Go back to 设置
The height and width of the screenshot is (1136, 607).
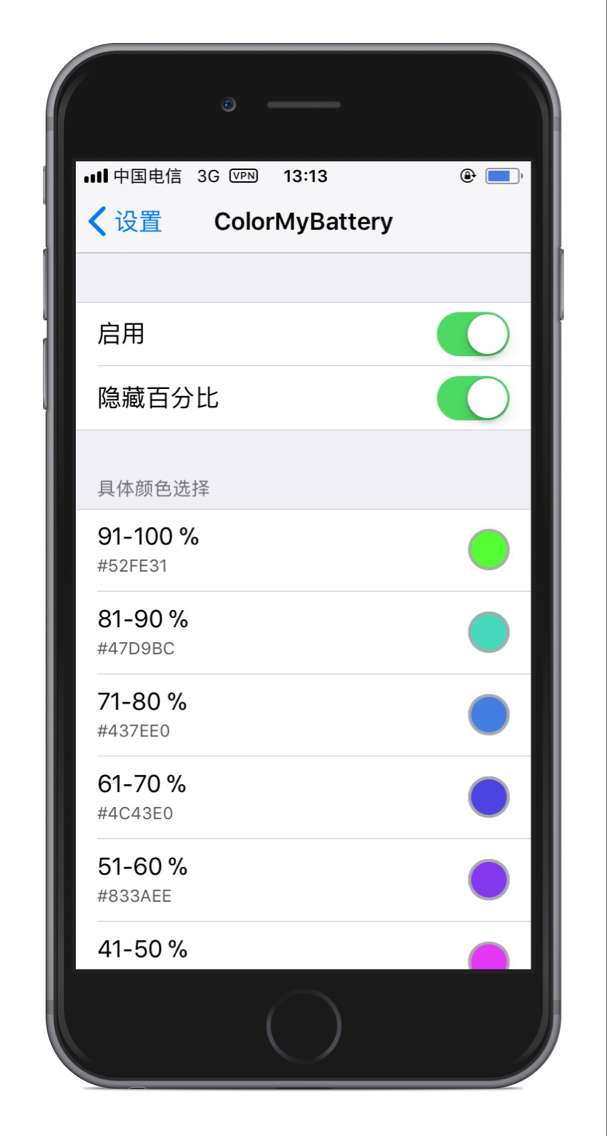point(125,222)
